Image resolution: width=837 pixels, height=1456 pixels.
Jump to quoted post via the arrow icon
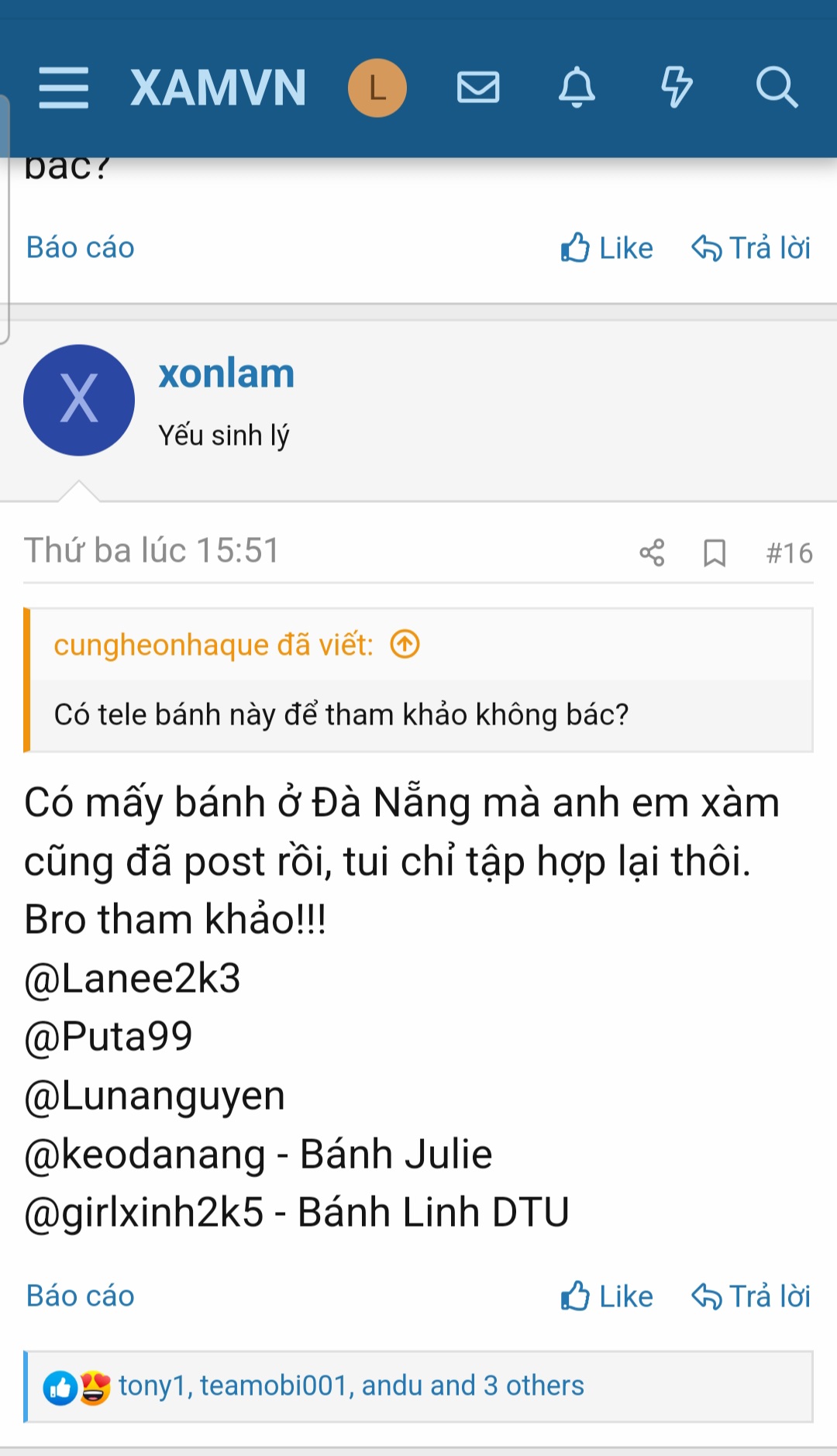point(404,644)
